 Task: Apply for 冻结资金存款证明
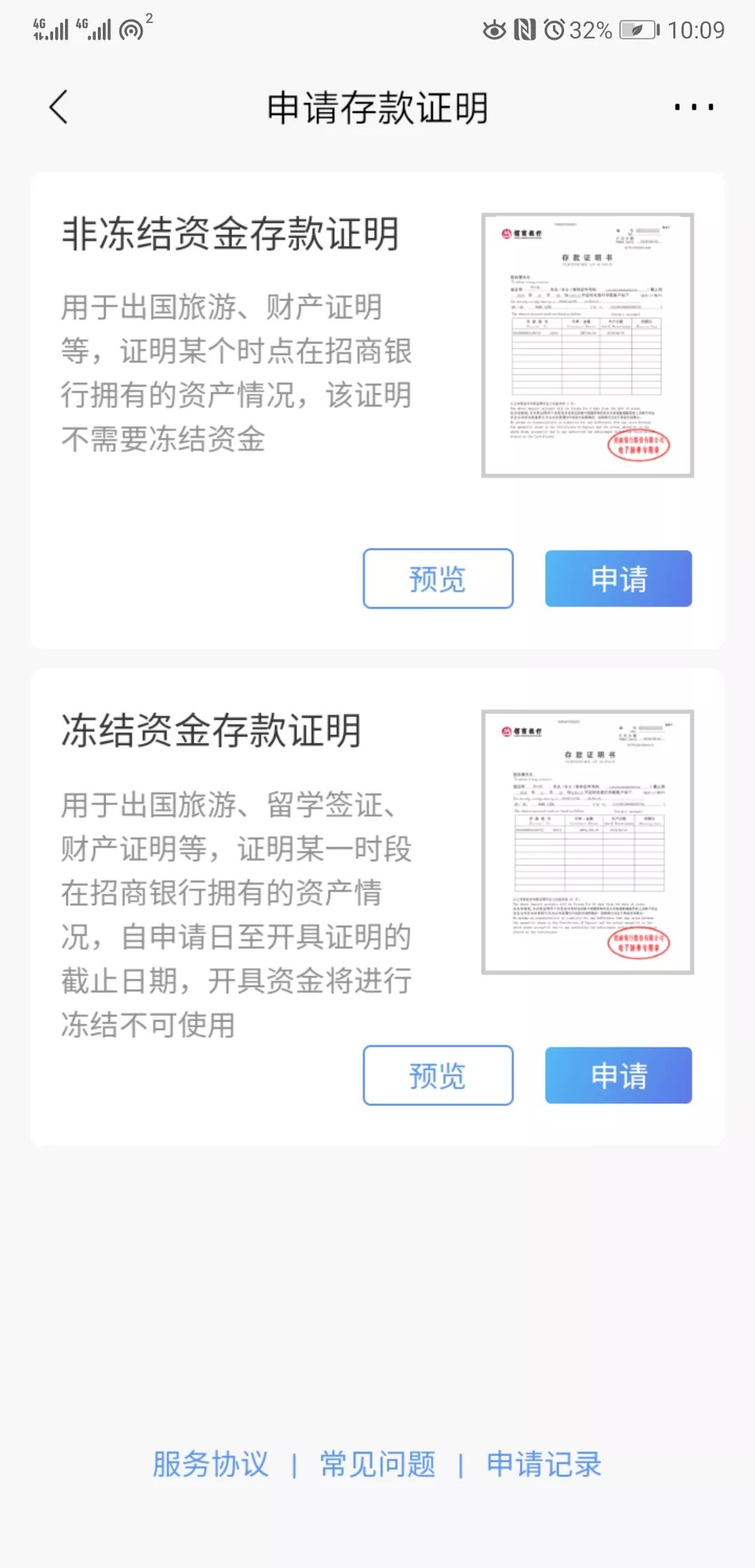pyautogui.click(x=619, y=1075)
